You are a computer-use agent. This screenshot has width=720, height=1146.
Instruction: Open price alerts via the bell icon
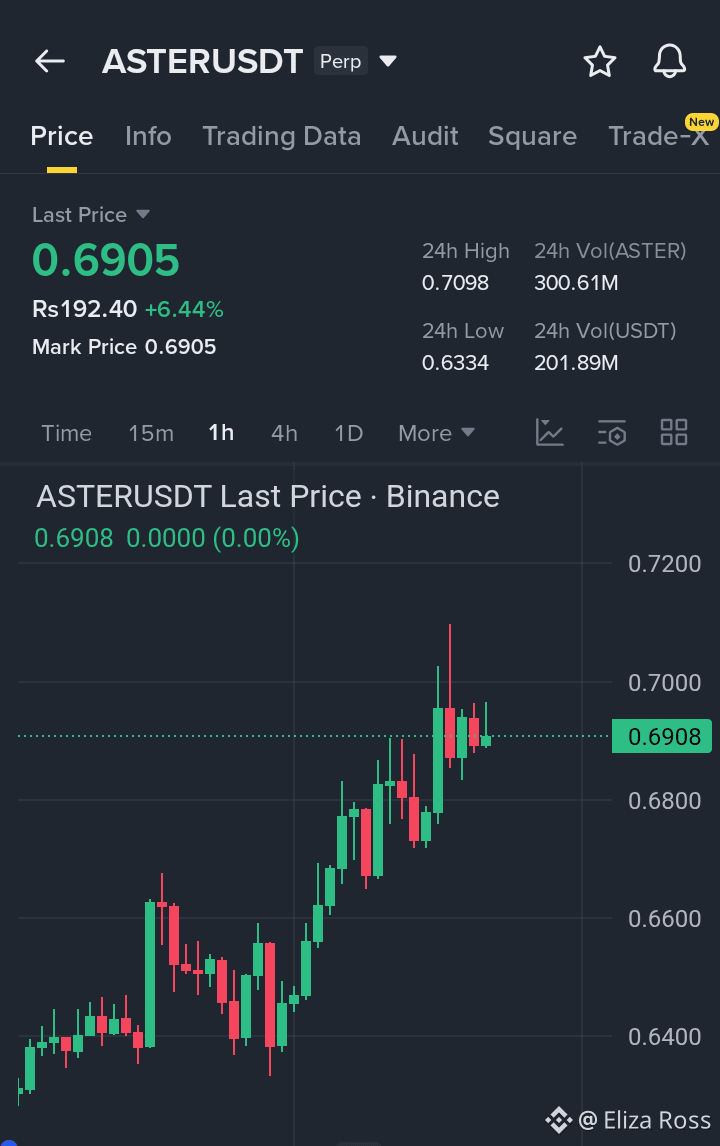tap(669, 61)
